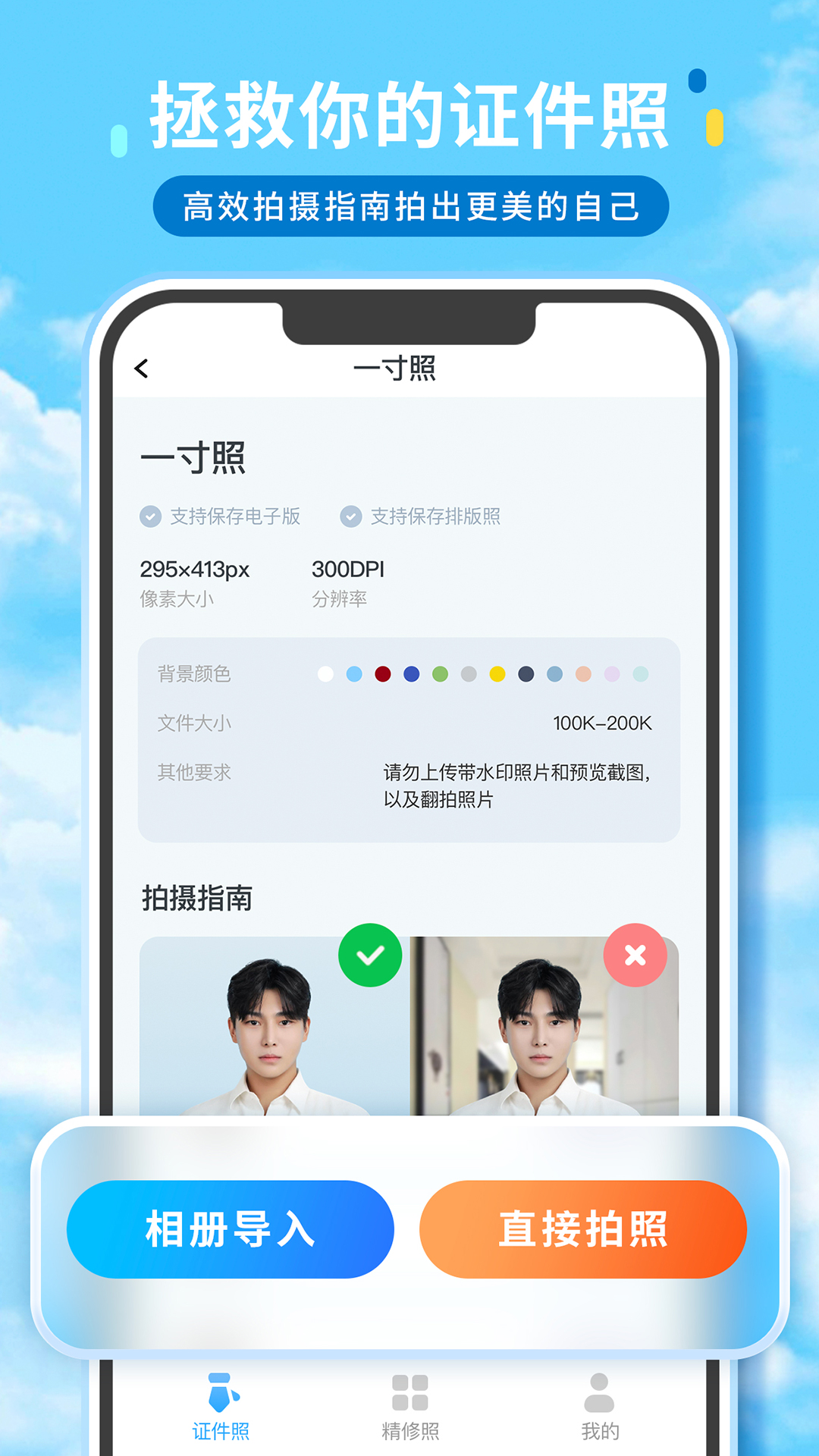819x1456 pixels.
Task: Choose the dark blue background swatch
Action: point(412,673)
